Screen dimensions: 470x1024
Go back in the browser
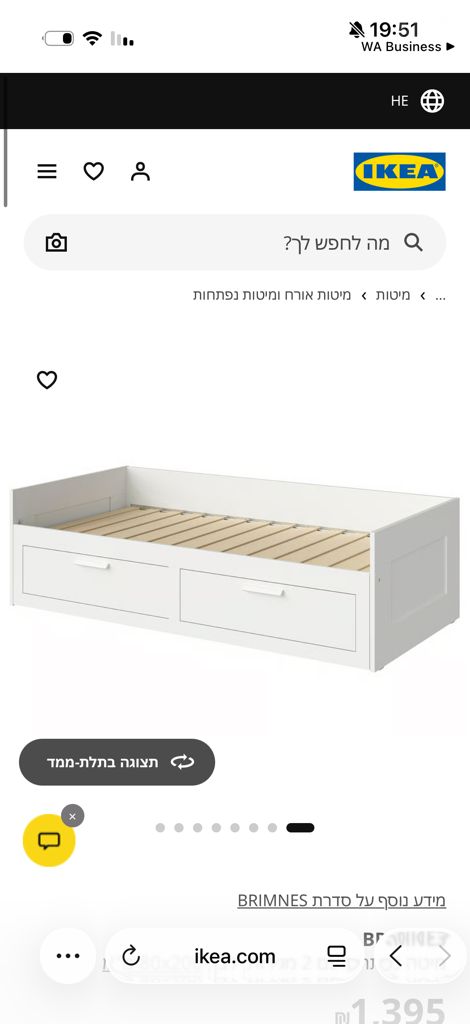(x=396, y=956)
